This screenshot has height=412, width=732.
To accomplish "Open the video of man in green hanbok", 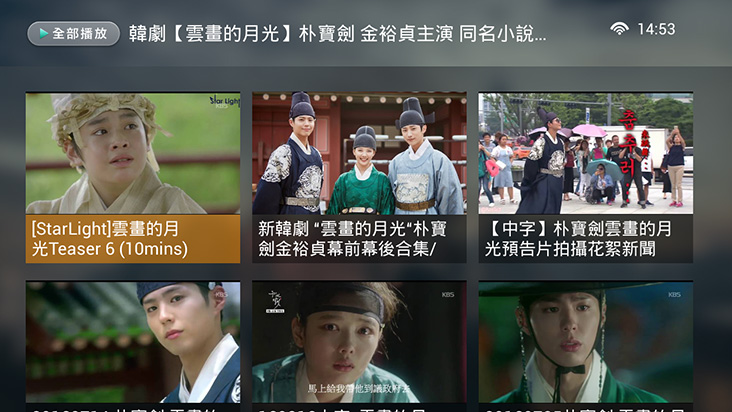I will (585, 345).
